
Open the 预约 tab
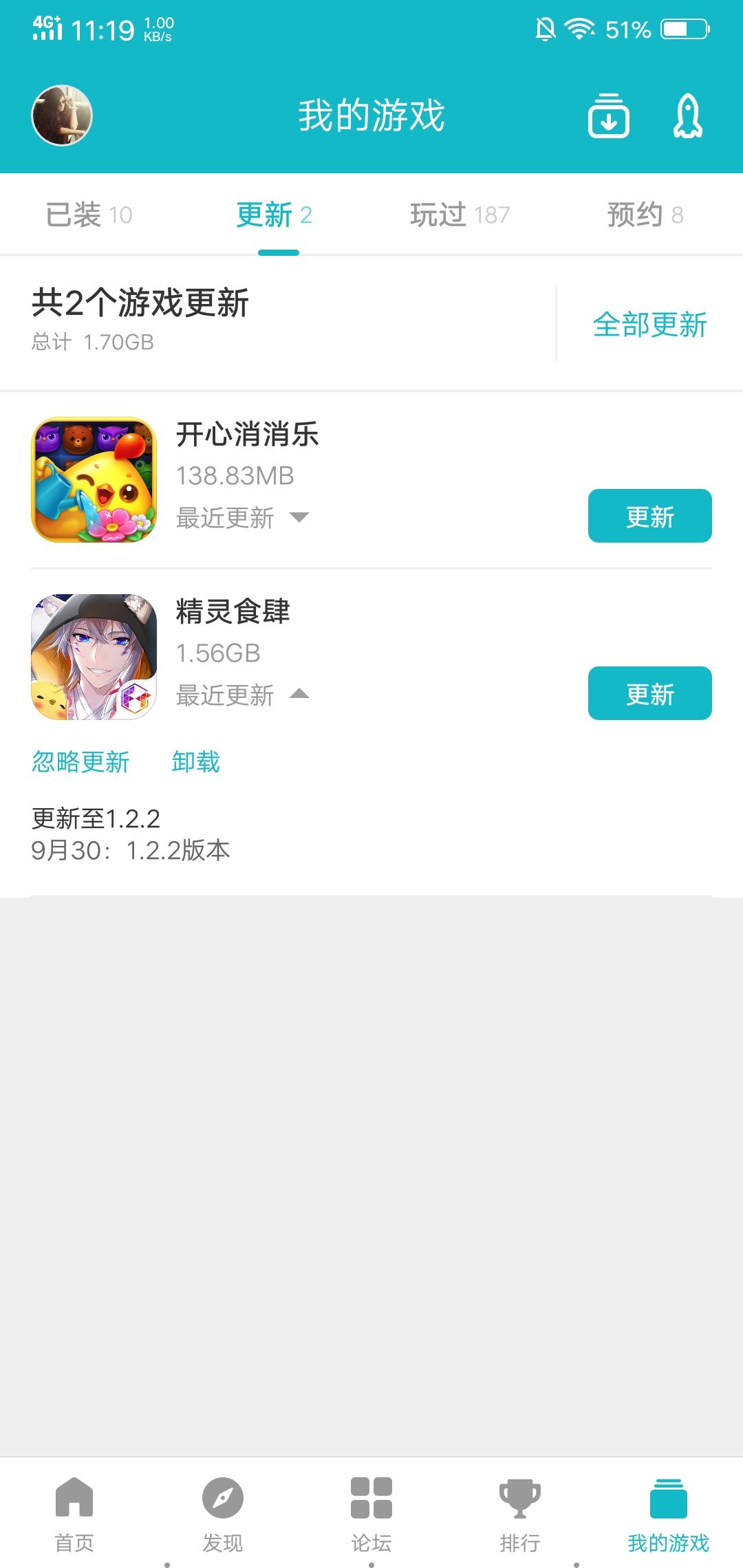[x=645, y=215]
